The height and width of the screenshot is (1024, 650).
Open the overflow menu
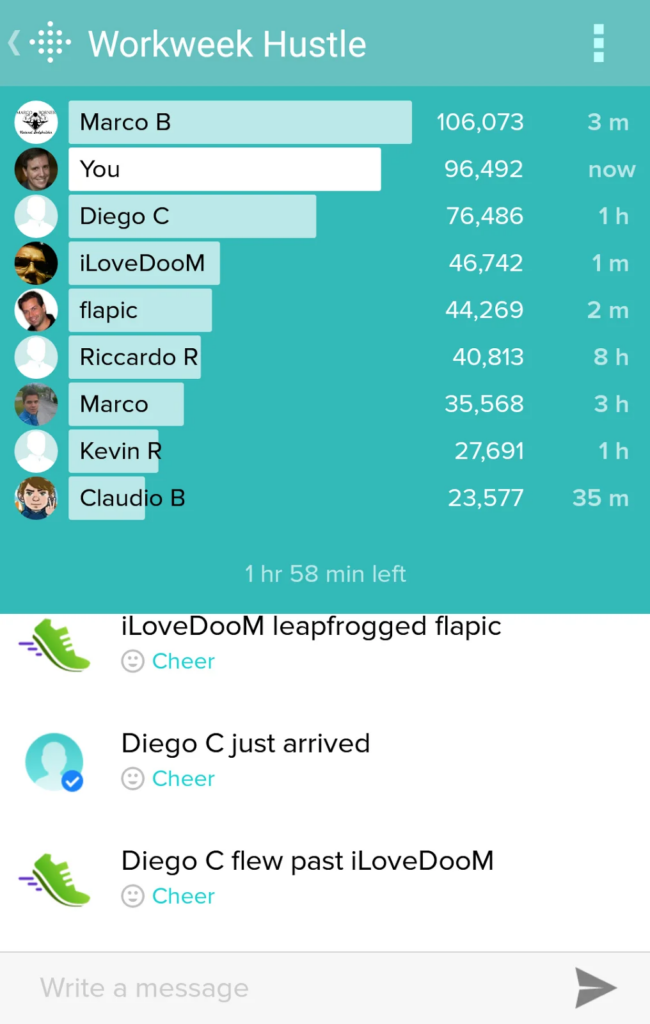coord(598,43)
